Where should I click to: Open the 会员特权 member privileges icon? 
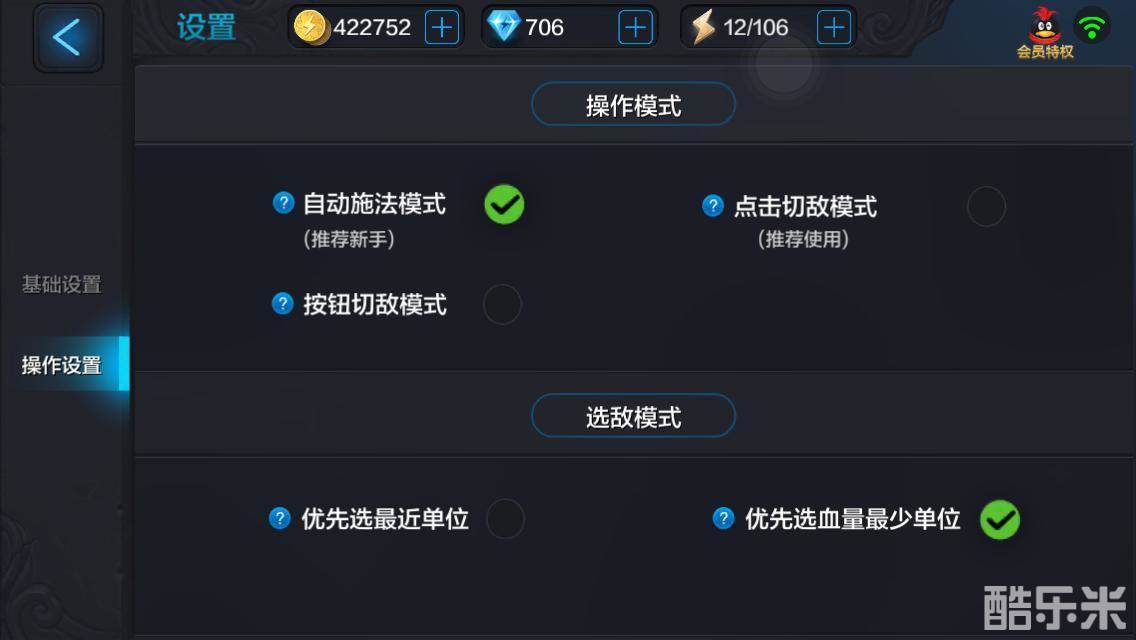(x=1045, y=32)
